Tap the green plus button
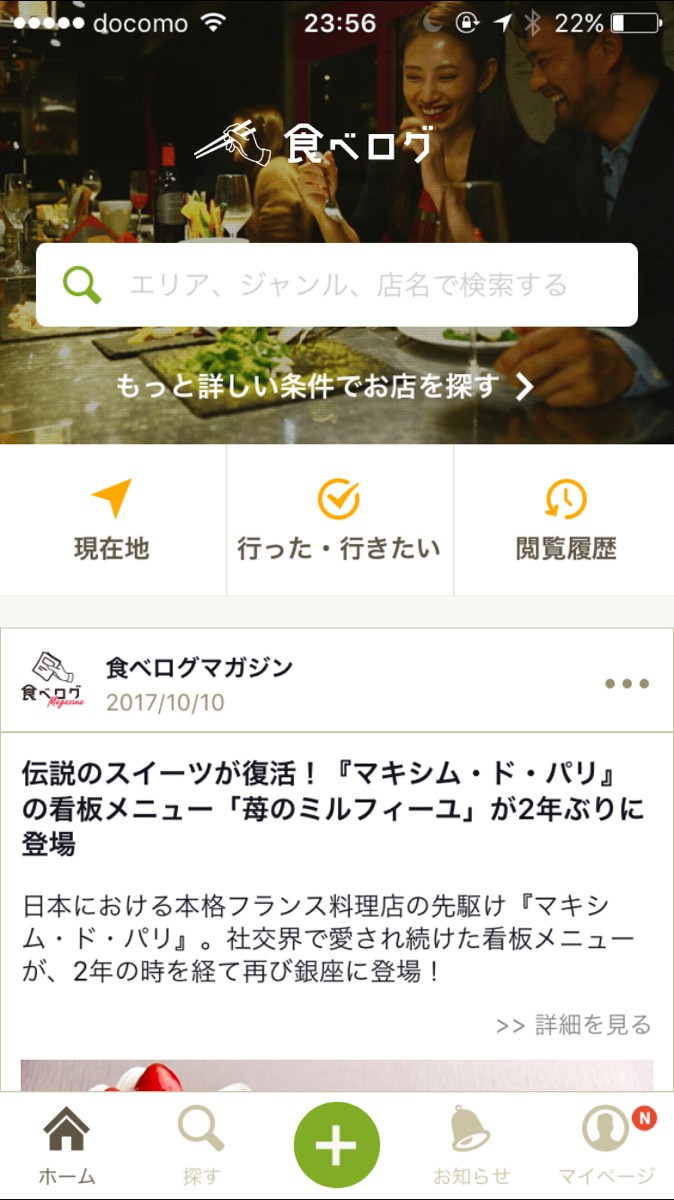674x1200 pixels. pyautogui.click(x=337, y=1146)
